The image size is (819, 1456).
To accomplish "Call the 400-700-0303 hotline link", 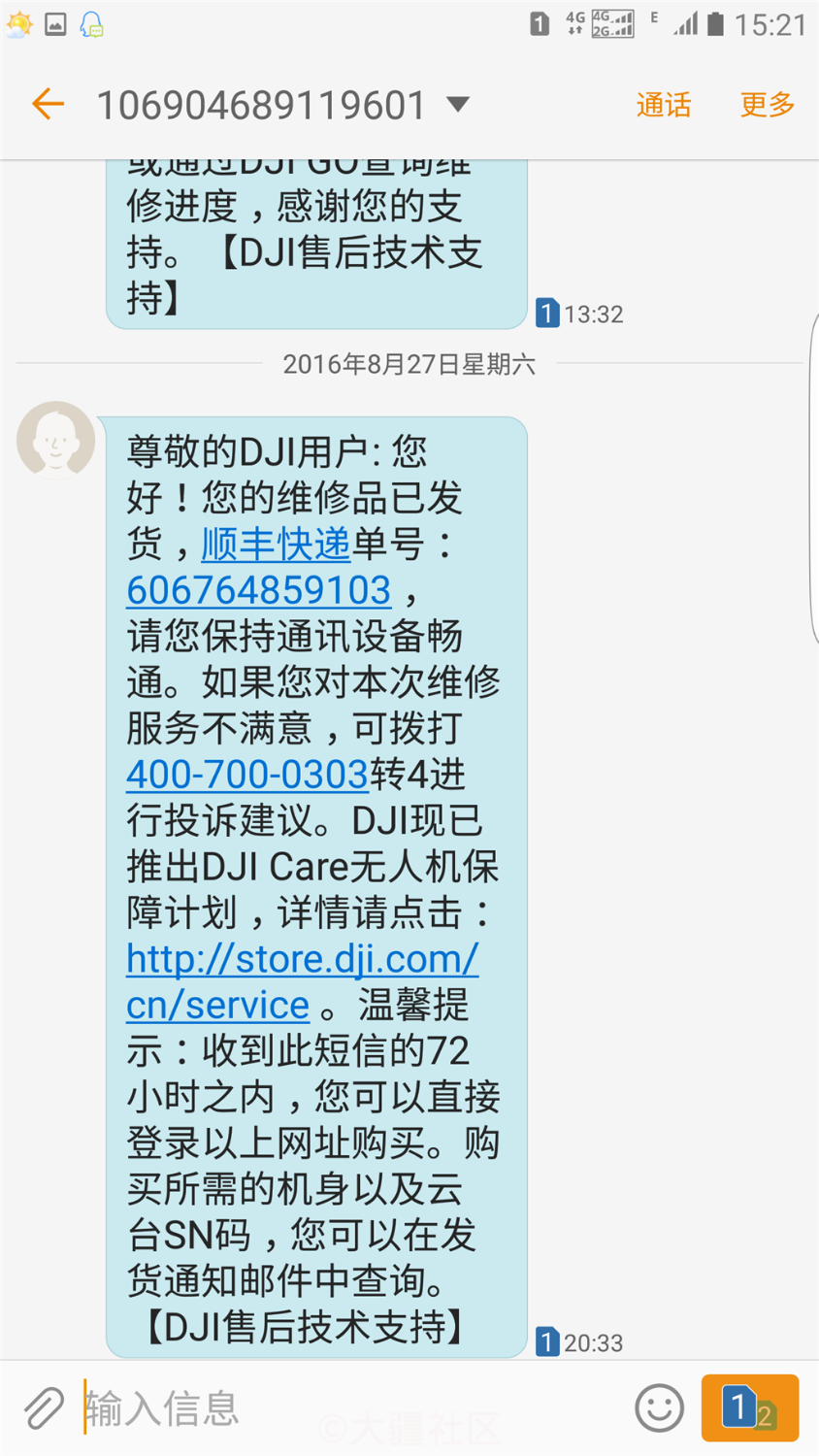I will [x=247, y=775].
